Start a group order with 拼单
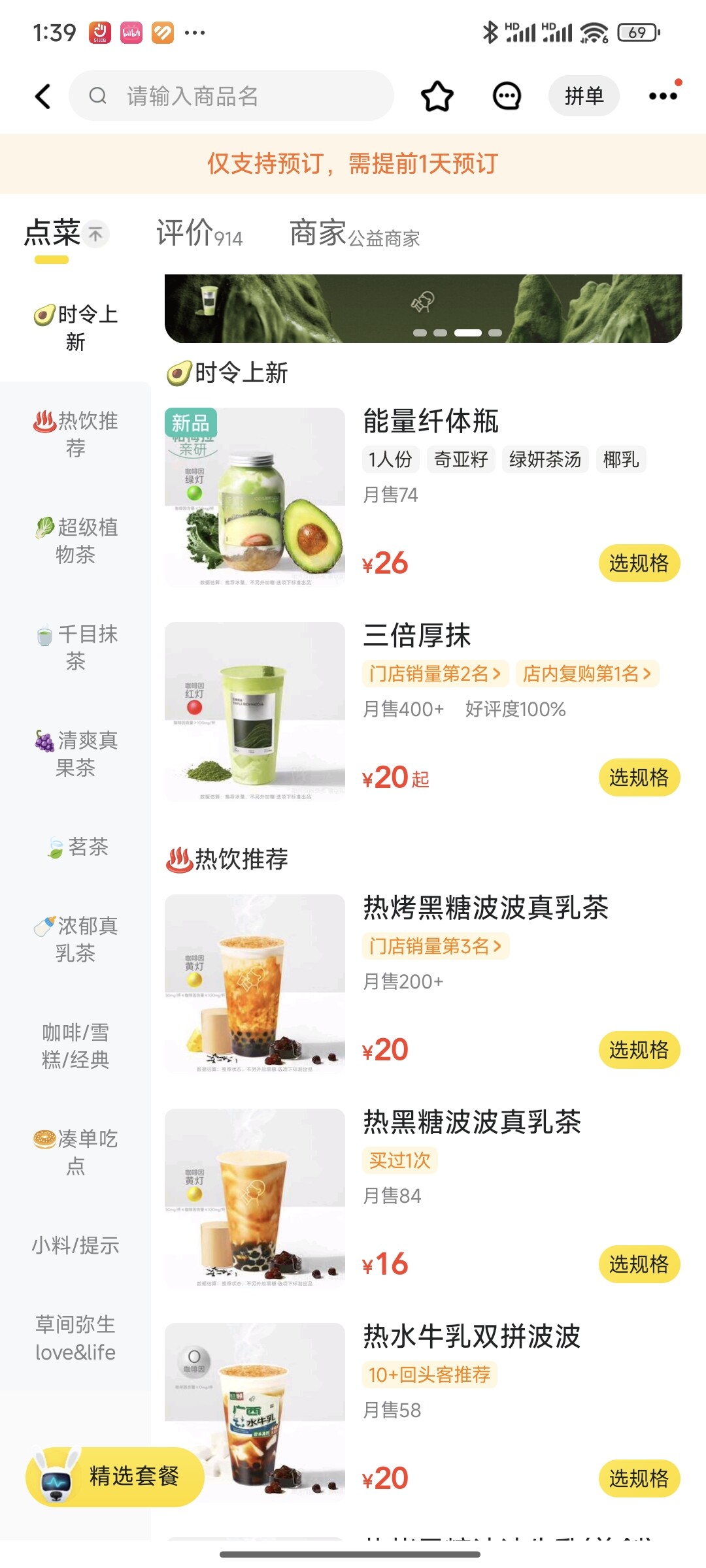This screenshot has height=1568, width=706. (584, 96)
